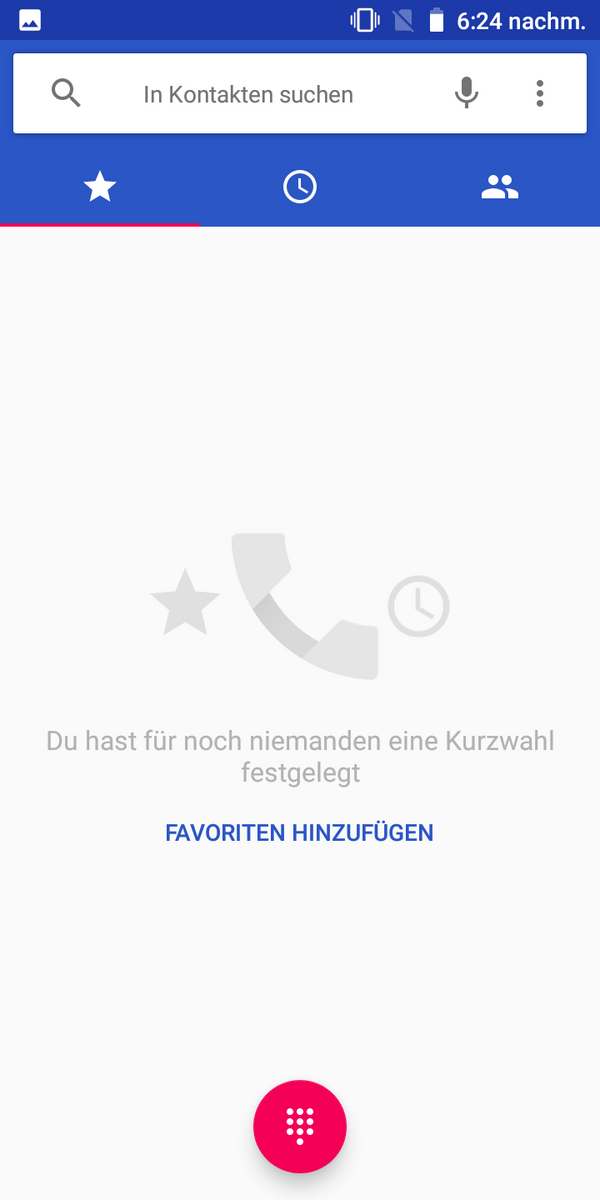The image size is (600, 1200).
Task: Select the favorites star tab
Action: coord(100,187)
